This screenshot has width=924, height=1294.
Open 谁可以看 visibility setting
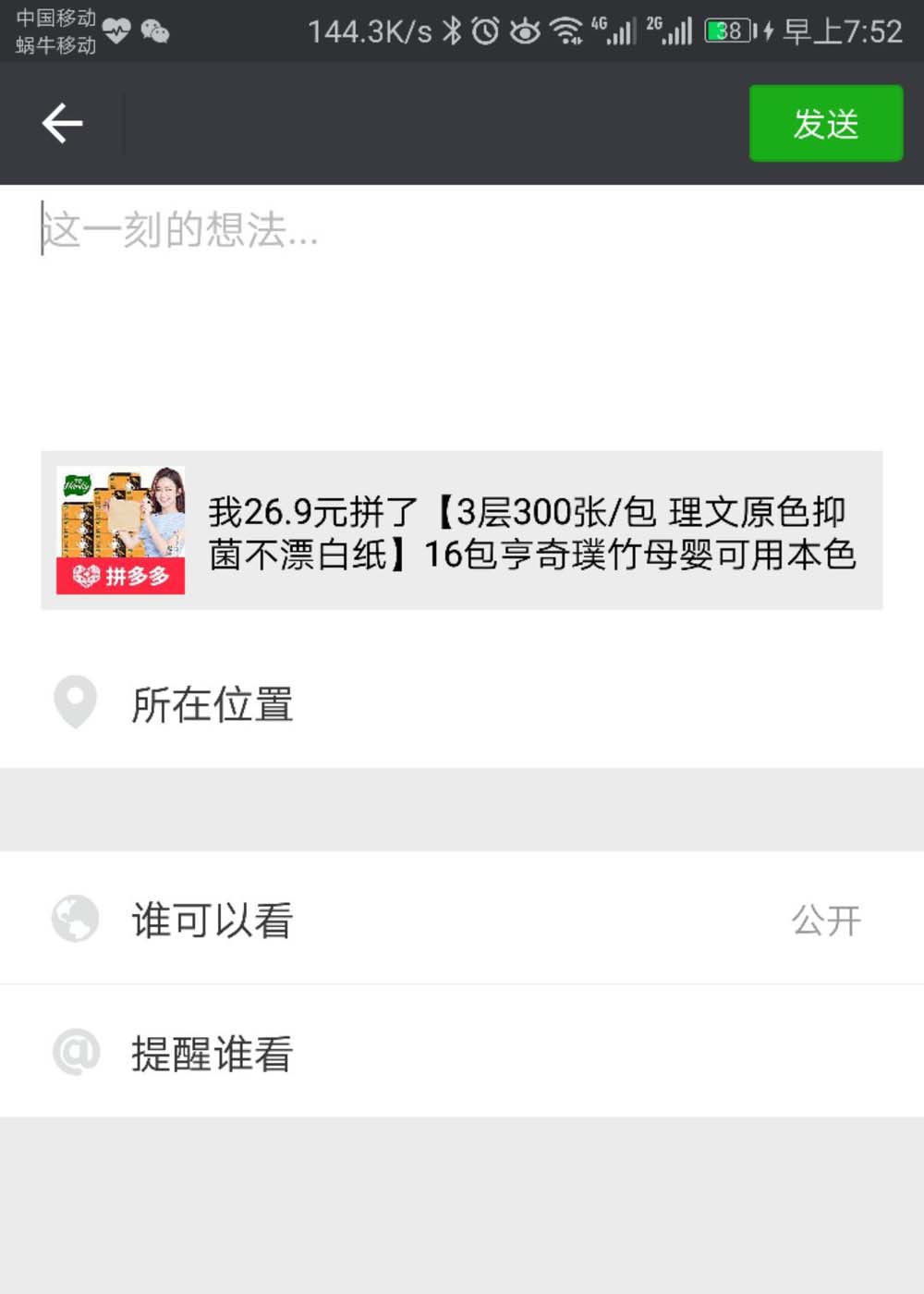(462, 919)
